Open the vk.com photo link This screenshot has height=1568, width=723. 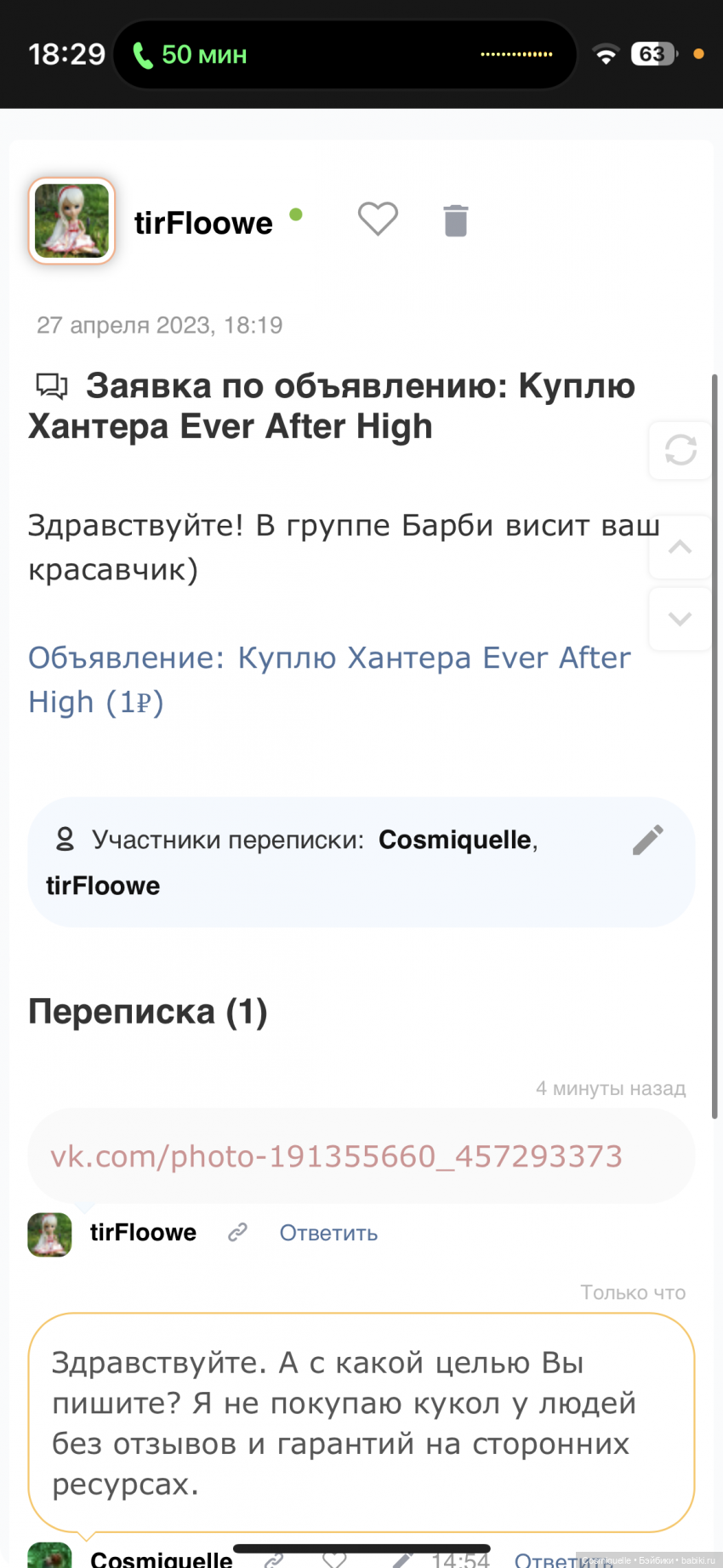(336, 1156)
